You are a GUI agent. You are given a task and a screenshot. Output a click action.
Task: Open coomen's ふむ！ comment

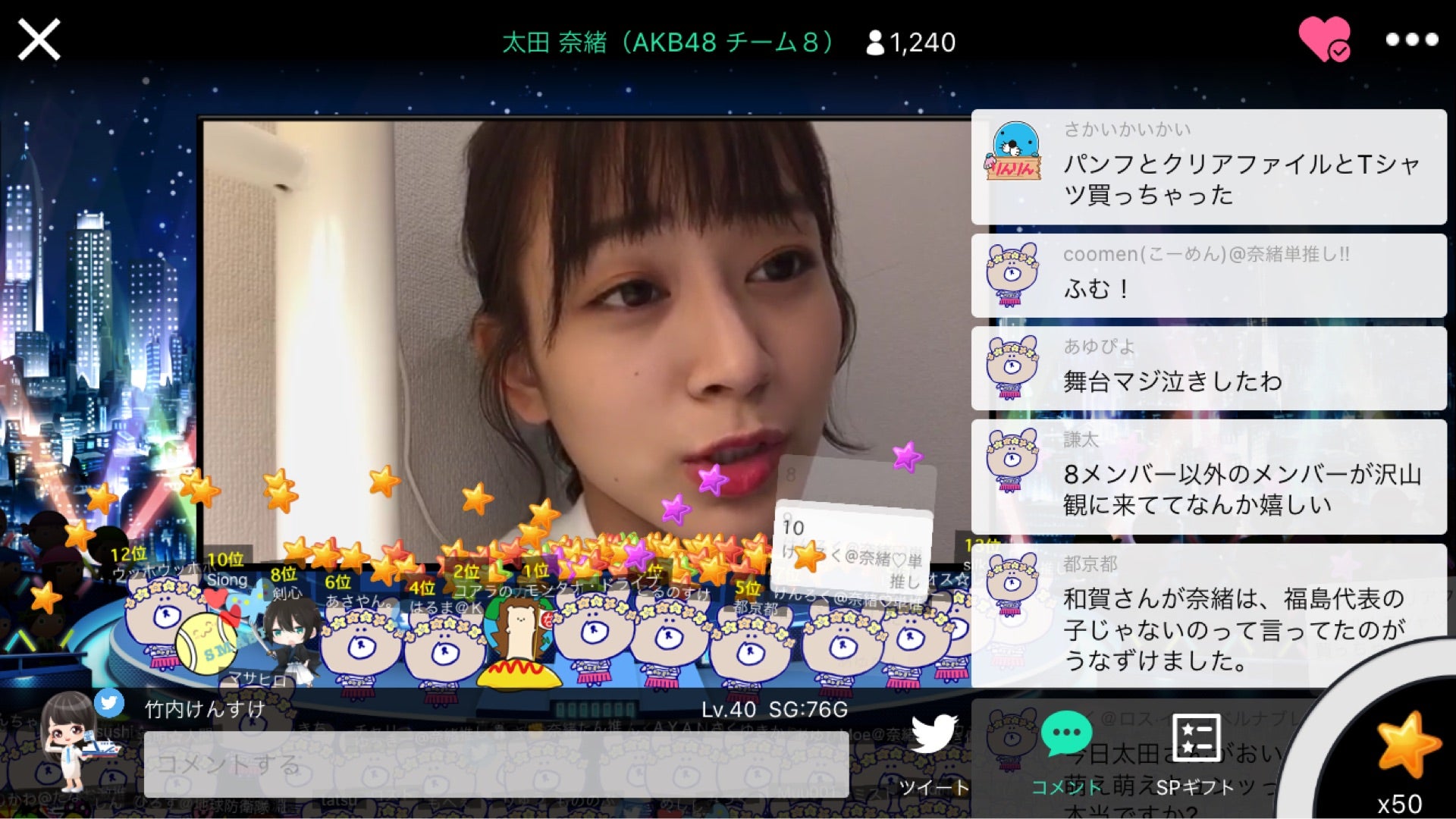tap(1209, 275)
